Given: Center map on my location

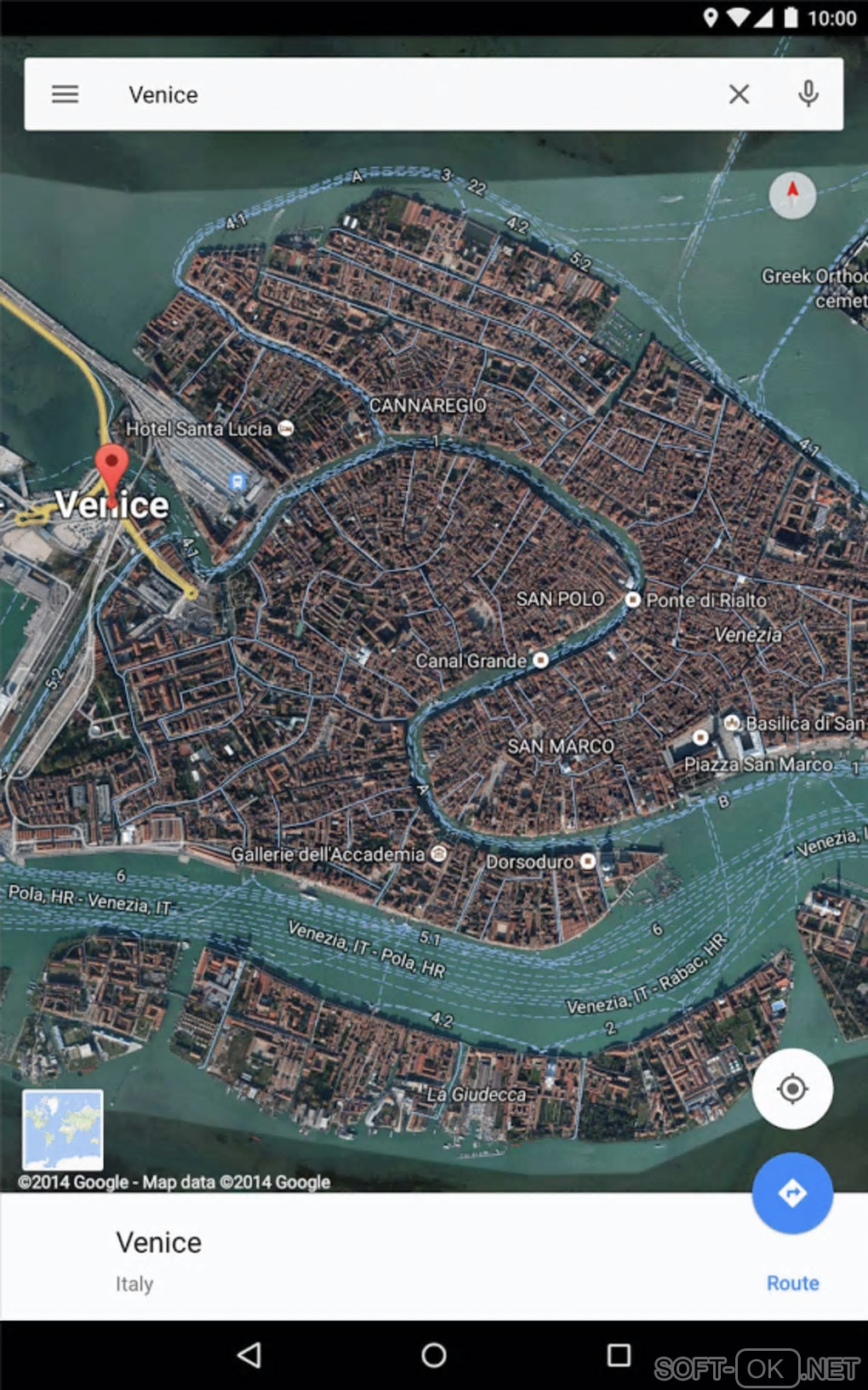Looking at the screenshot, I should coord(791,1088).
